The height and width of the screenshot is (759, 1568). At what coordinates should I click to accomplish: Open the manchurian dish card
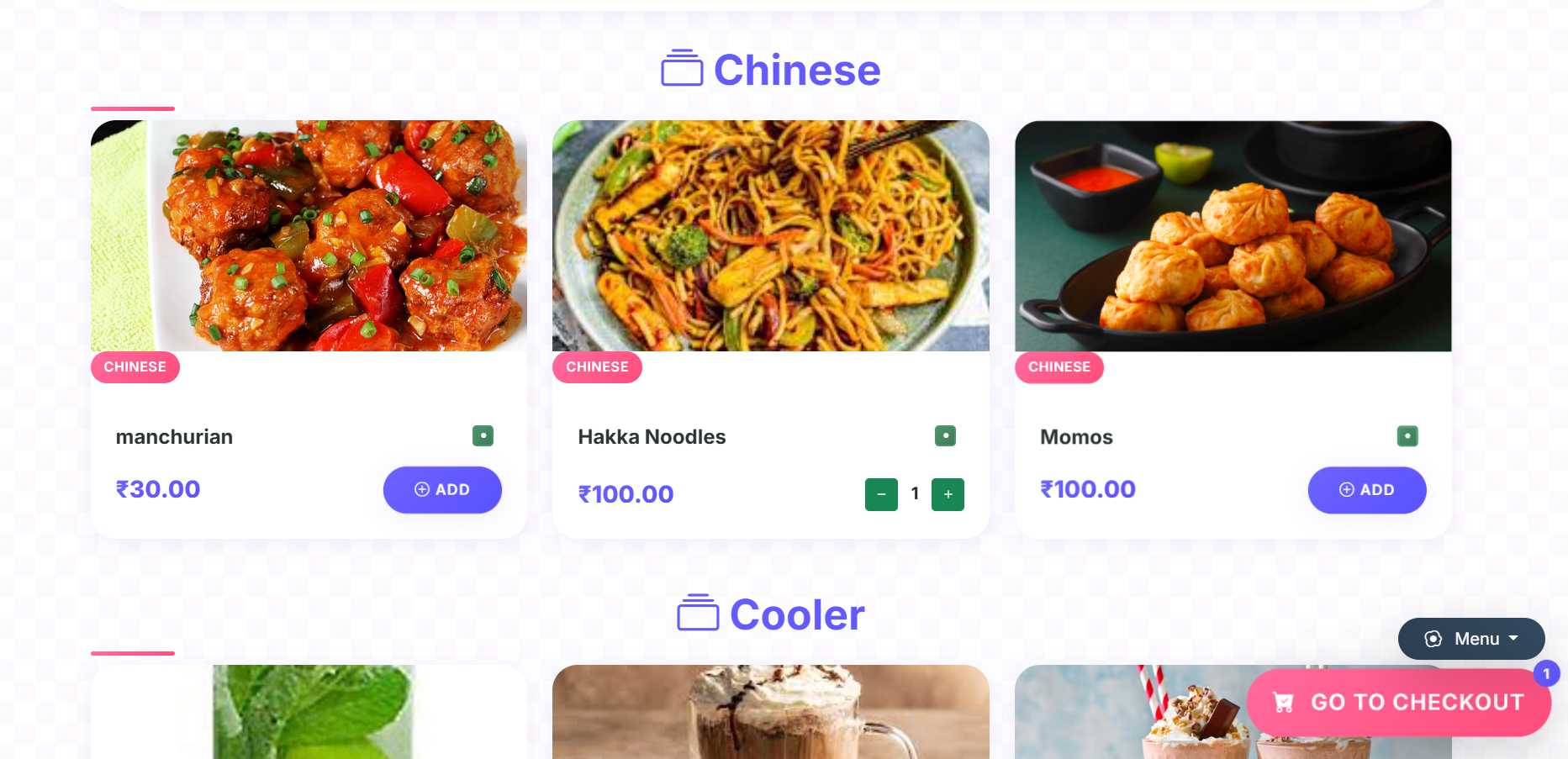tap(309, 236)
